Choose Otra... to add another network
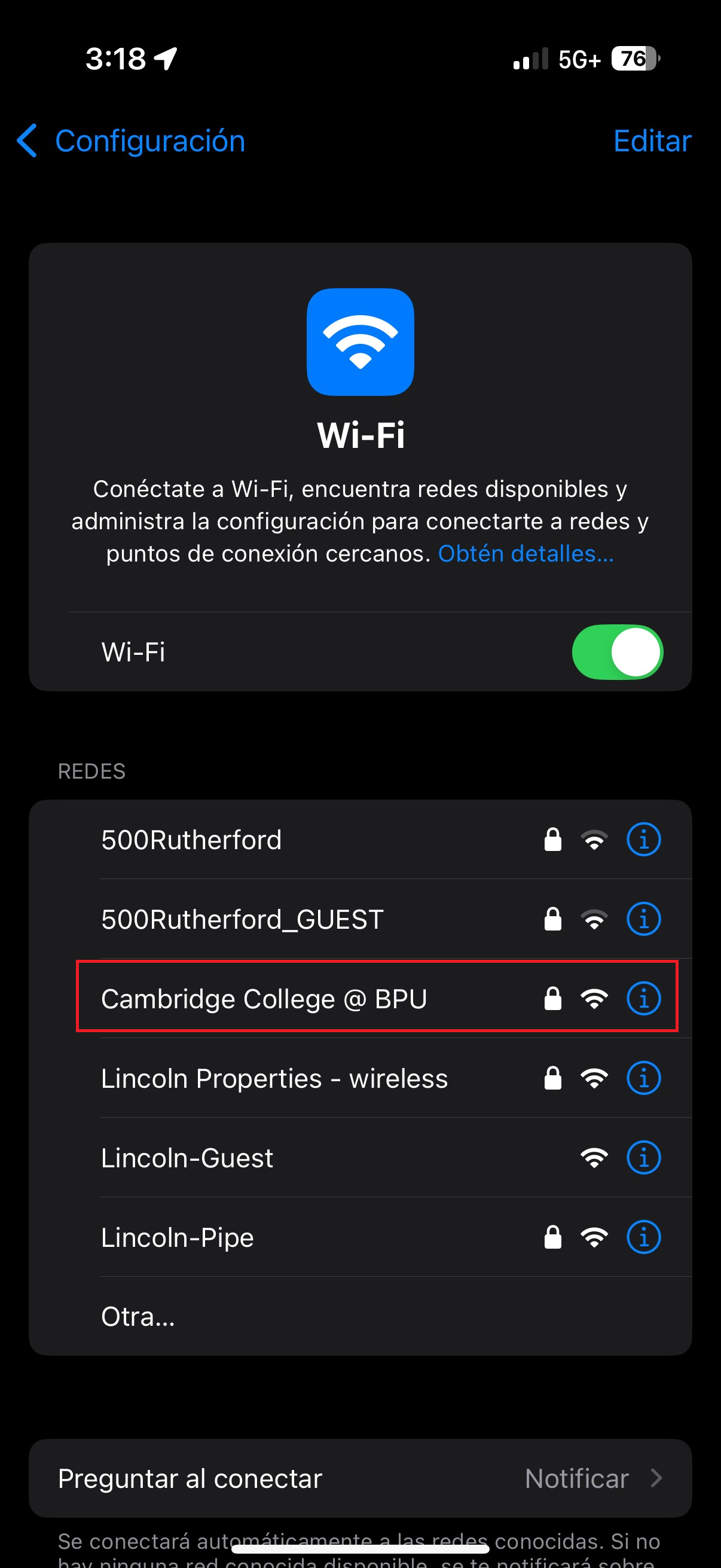 pyautogui.click(x=139, y=1317)
